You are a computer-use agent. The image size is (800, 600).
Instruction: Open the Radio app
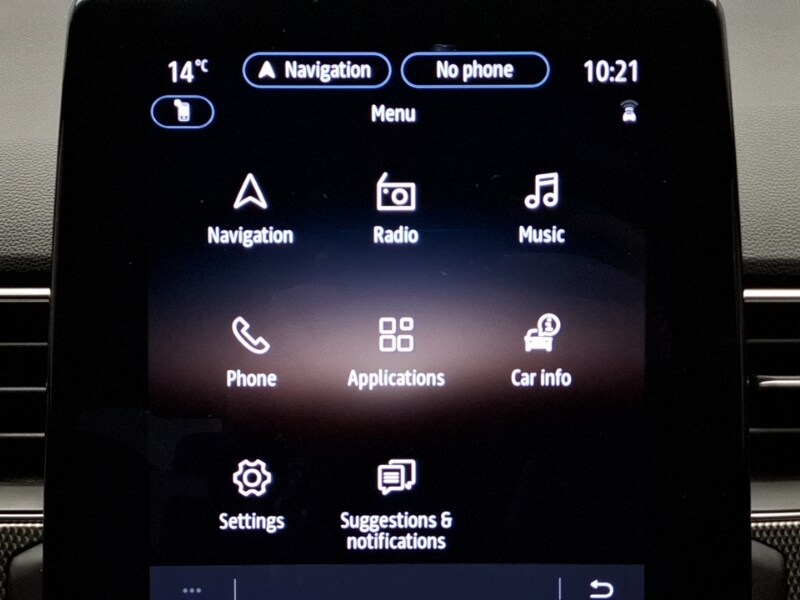(395, 208)
